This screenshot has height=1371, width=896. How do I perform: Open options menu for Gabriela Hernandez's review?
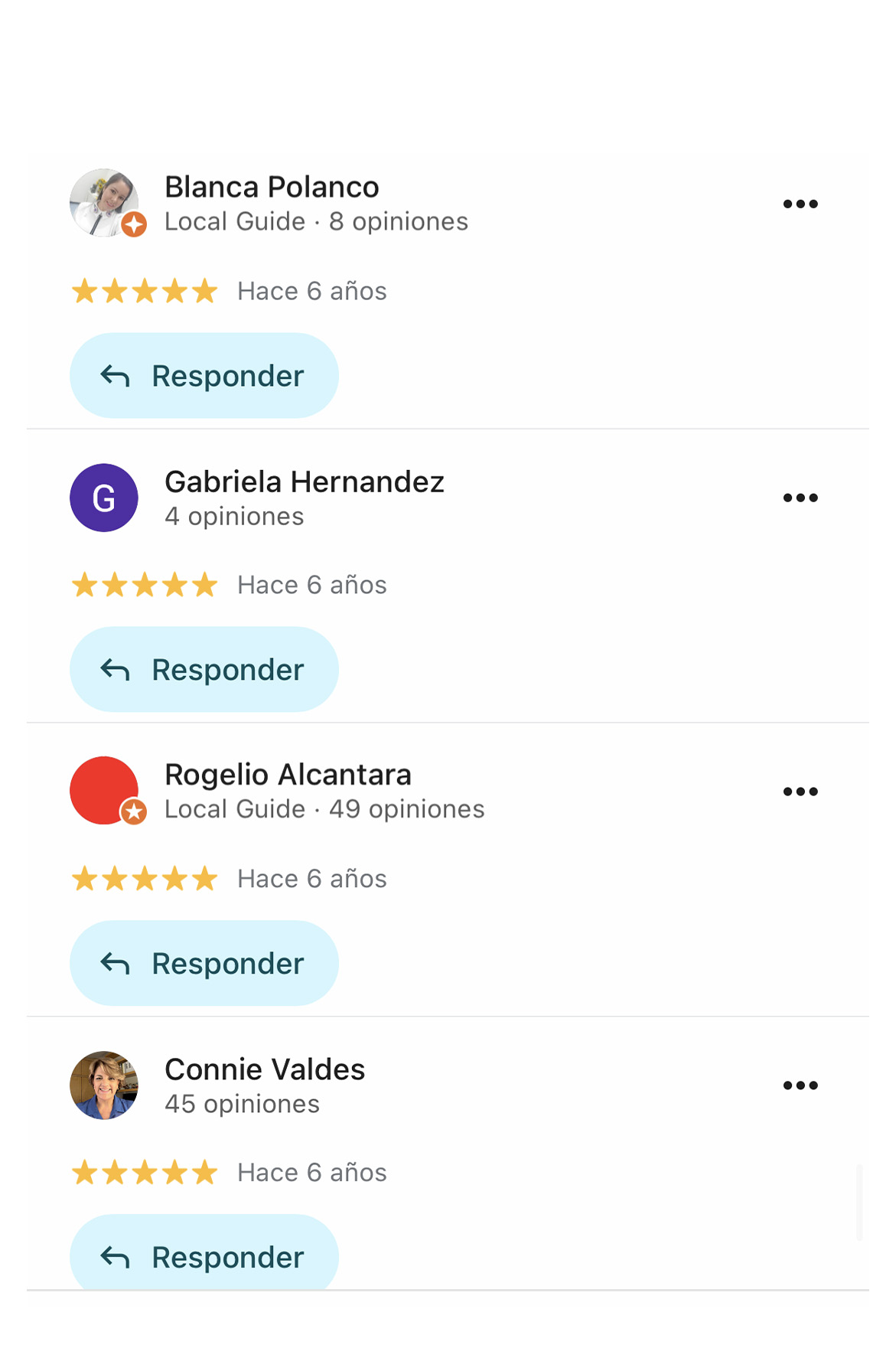point(800,498)
